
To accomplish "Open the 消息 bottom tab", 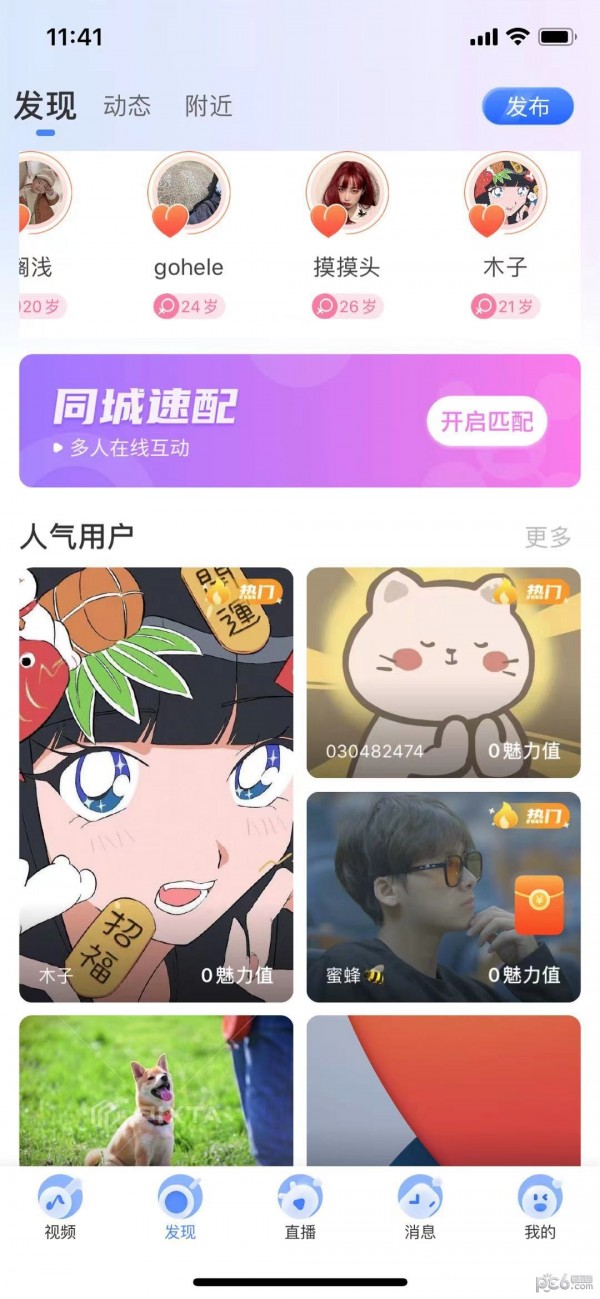I will (x=420, y=1208).
